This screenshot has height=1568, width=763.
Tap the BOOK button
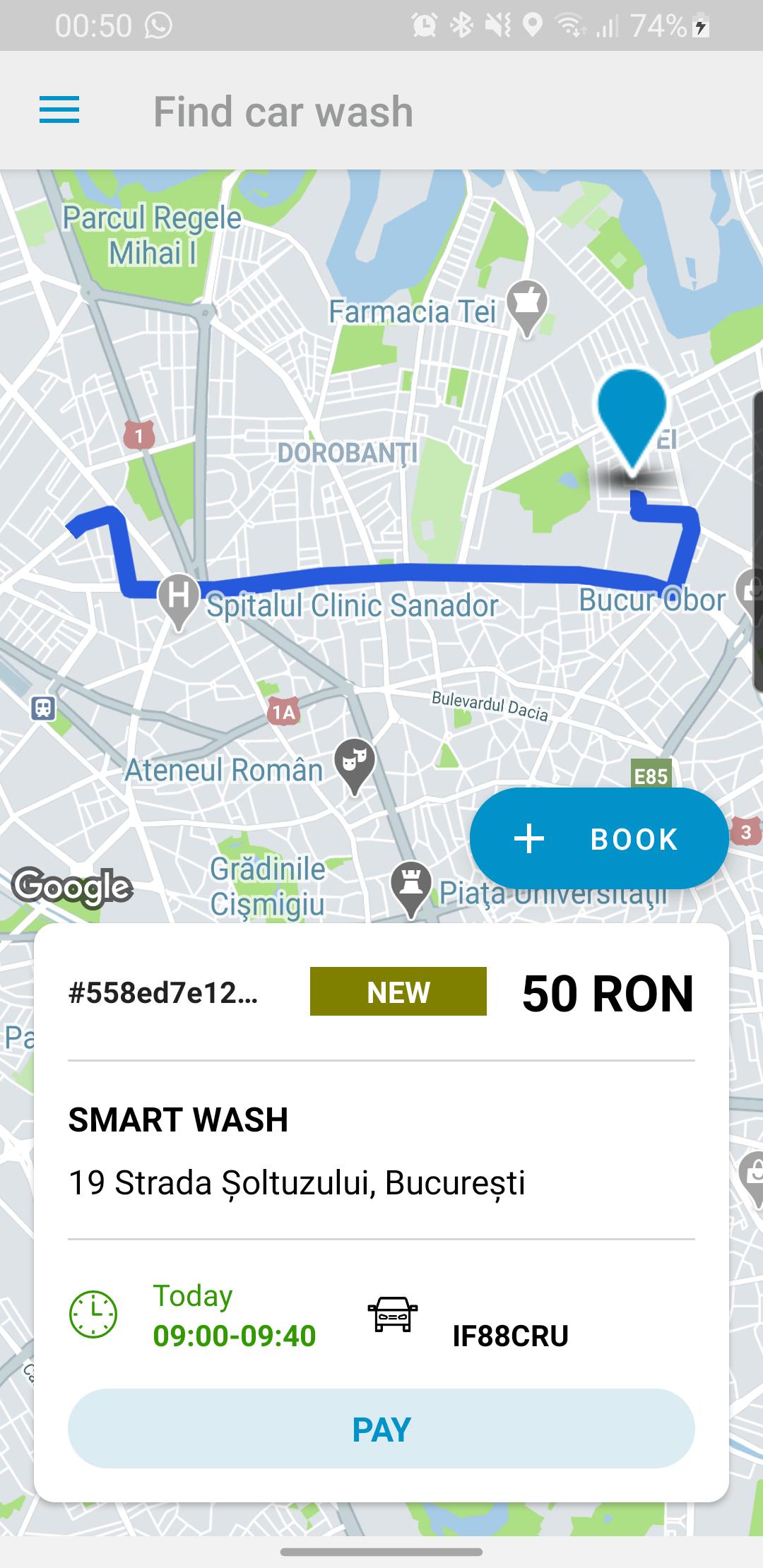pos(599,838)
